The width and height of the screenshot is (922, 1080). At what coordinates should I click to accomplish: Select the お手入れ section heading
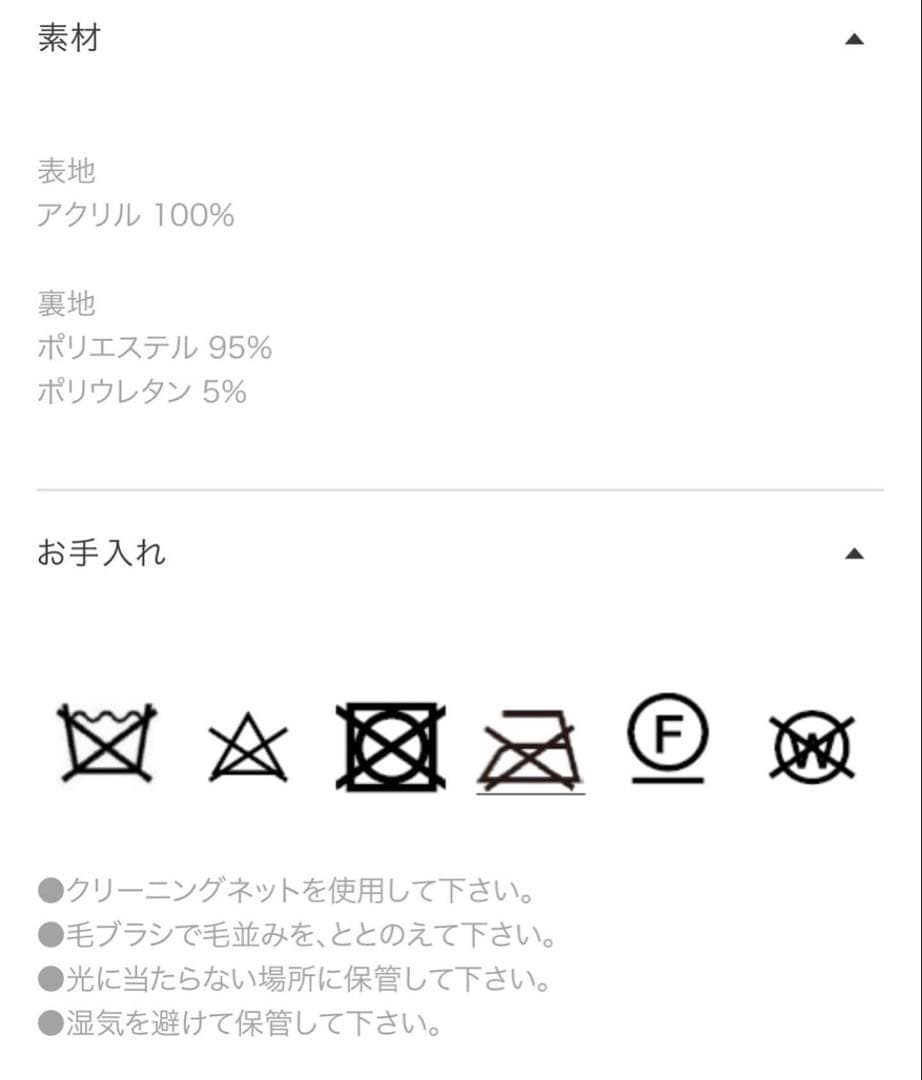[x=101, y=551]
